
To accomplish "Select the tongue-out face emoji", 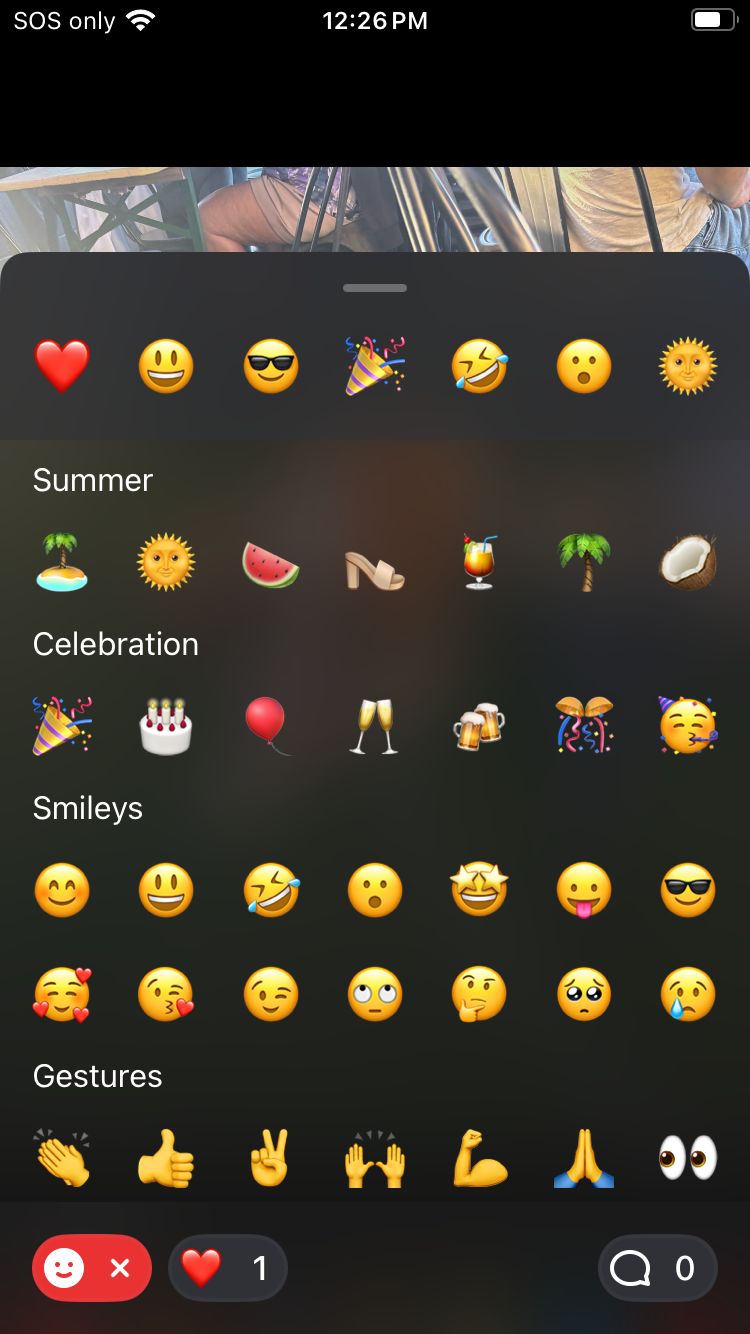I will coord(584,890).
